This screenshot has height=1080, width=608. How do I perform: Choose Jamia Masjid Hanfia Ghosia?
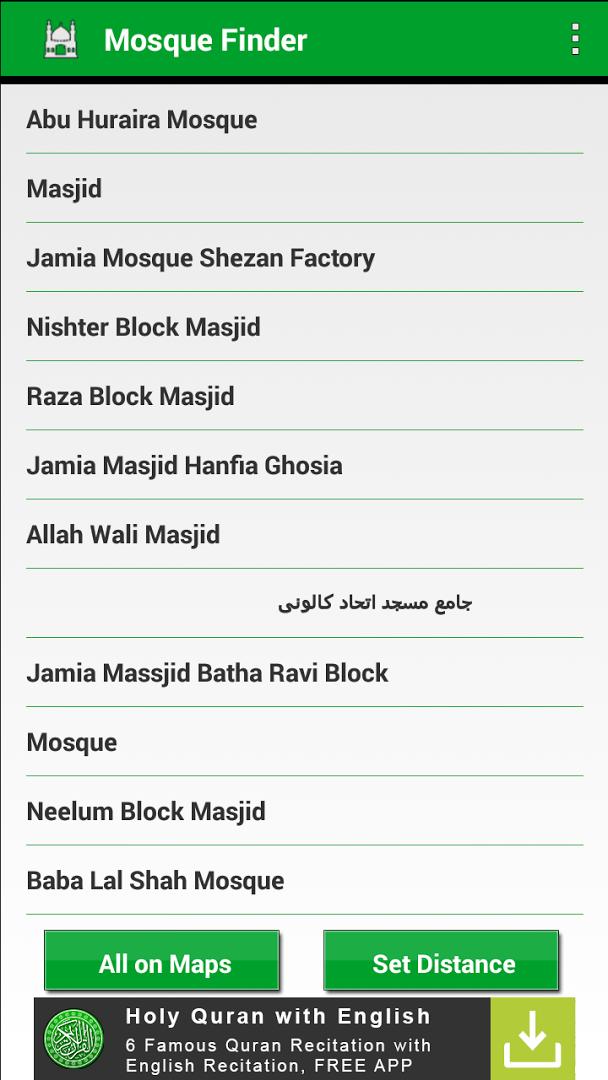click(x=304, y=465)
